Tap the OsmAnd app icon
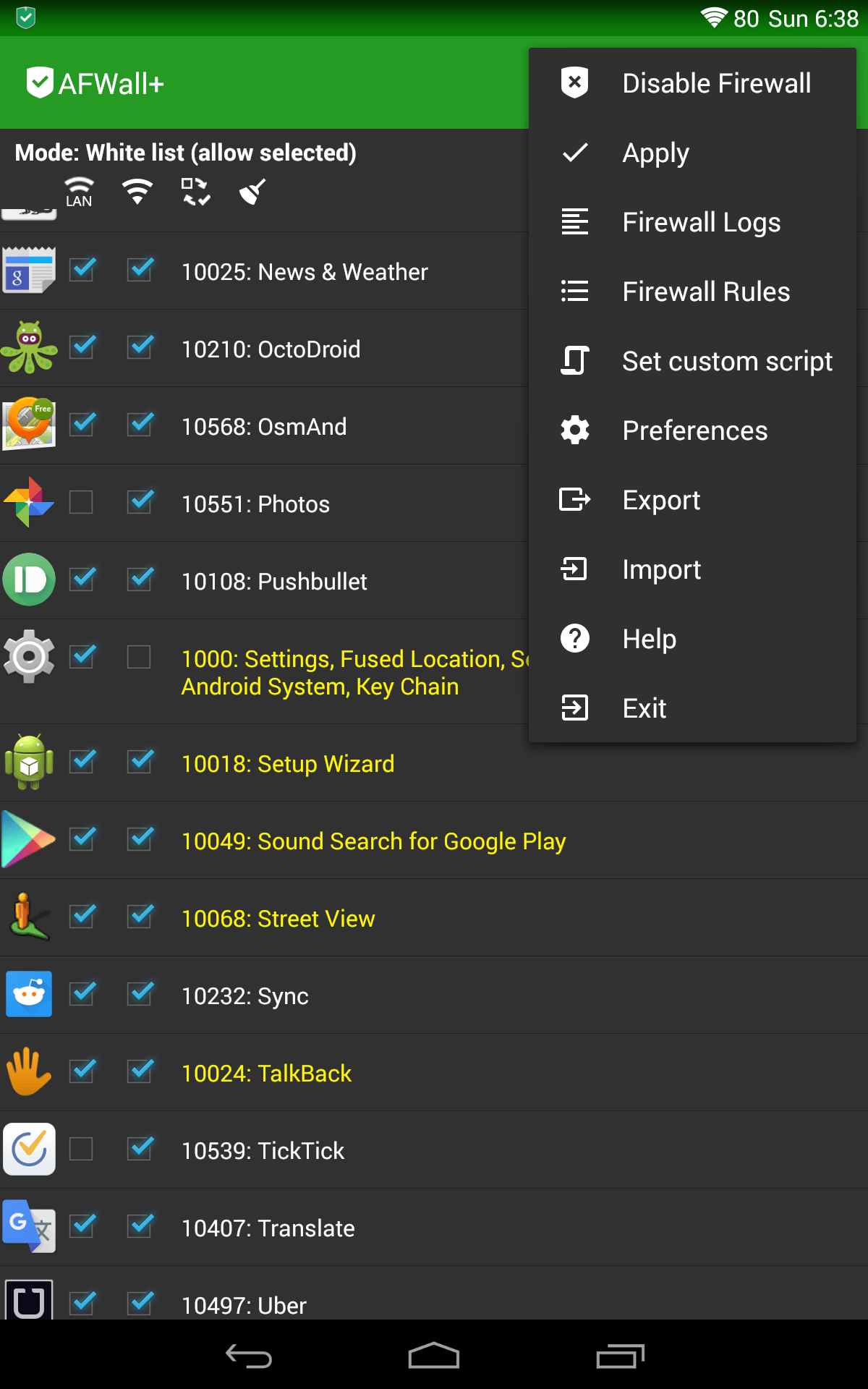Viewport: 868px width, 1389px height. point(28,425)
